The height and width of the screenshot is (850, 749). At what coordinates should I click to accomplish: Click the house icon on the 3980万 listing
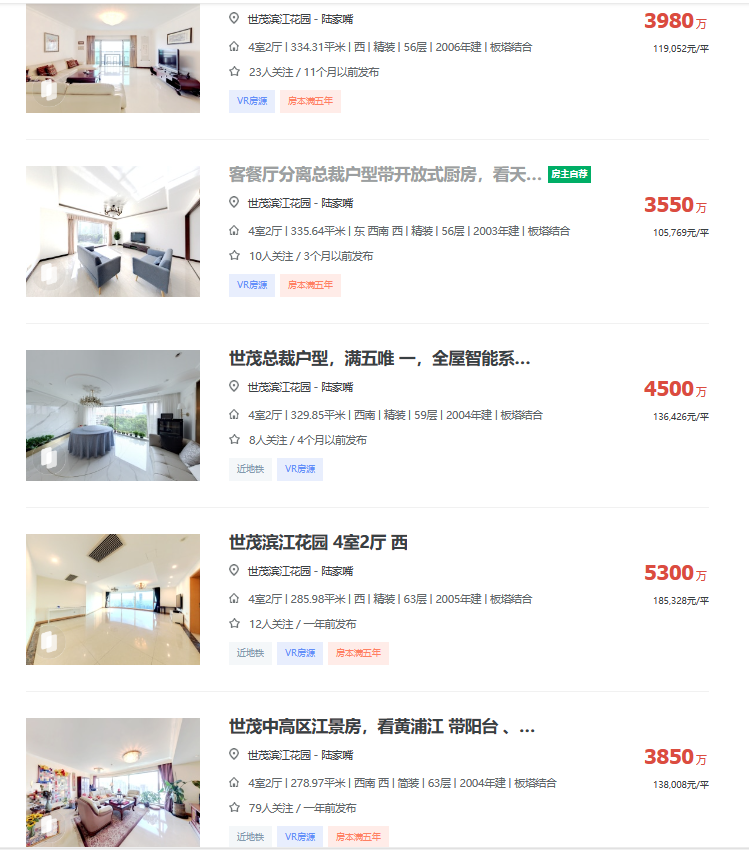[237, 46]
